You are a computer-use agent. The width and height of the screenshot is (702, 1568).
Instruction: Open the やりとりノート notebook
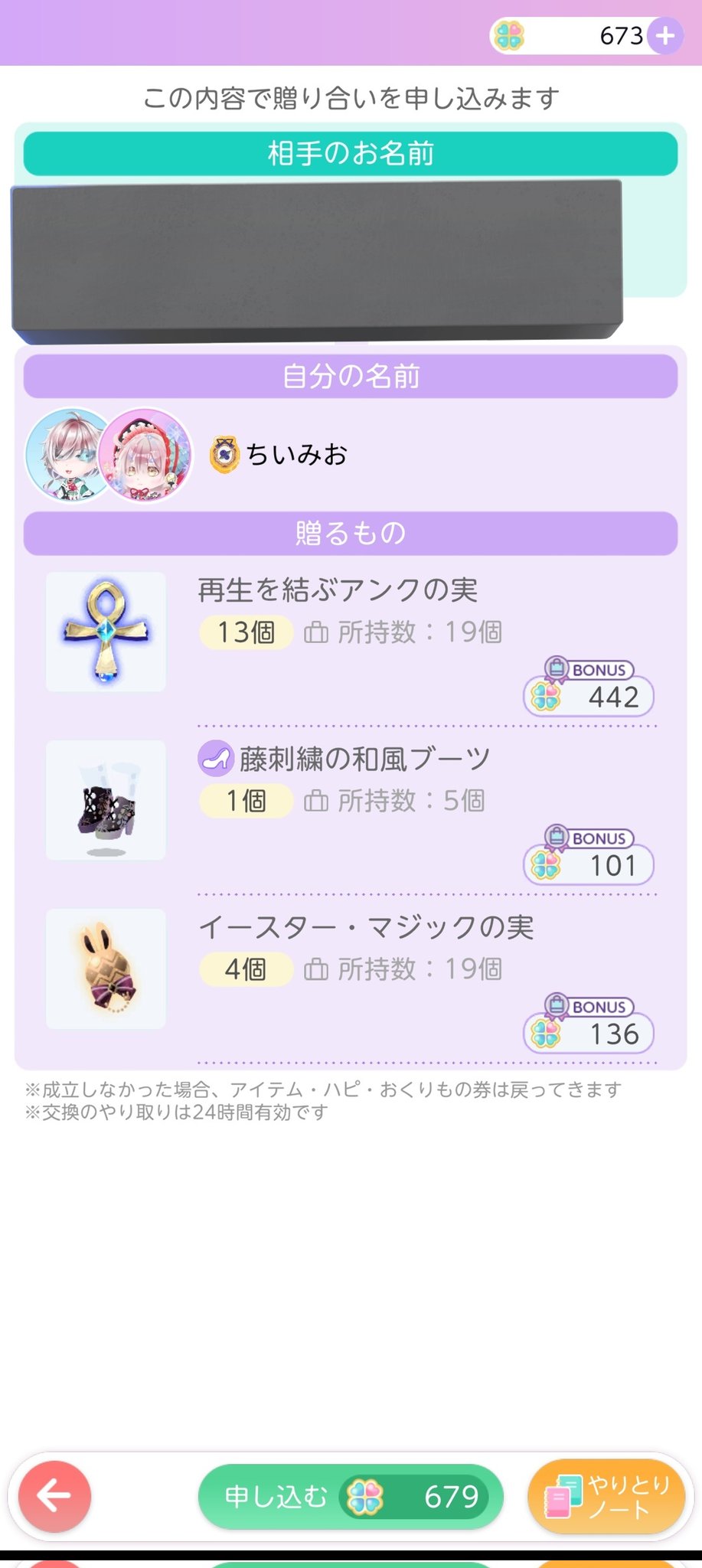pyautogui.click(x=606, y=1496)
